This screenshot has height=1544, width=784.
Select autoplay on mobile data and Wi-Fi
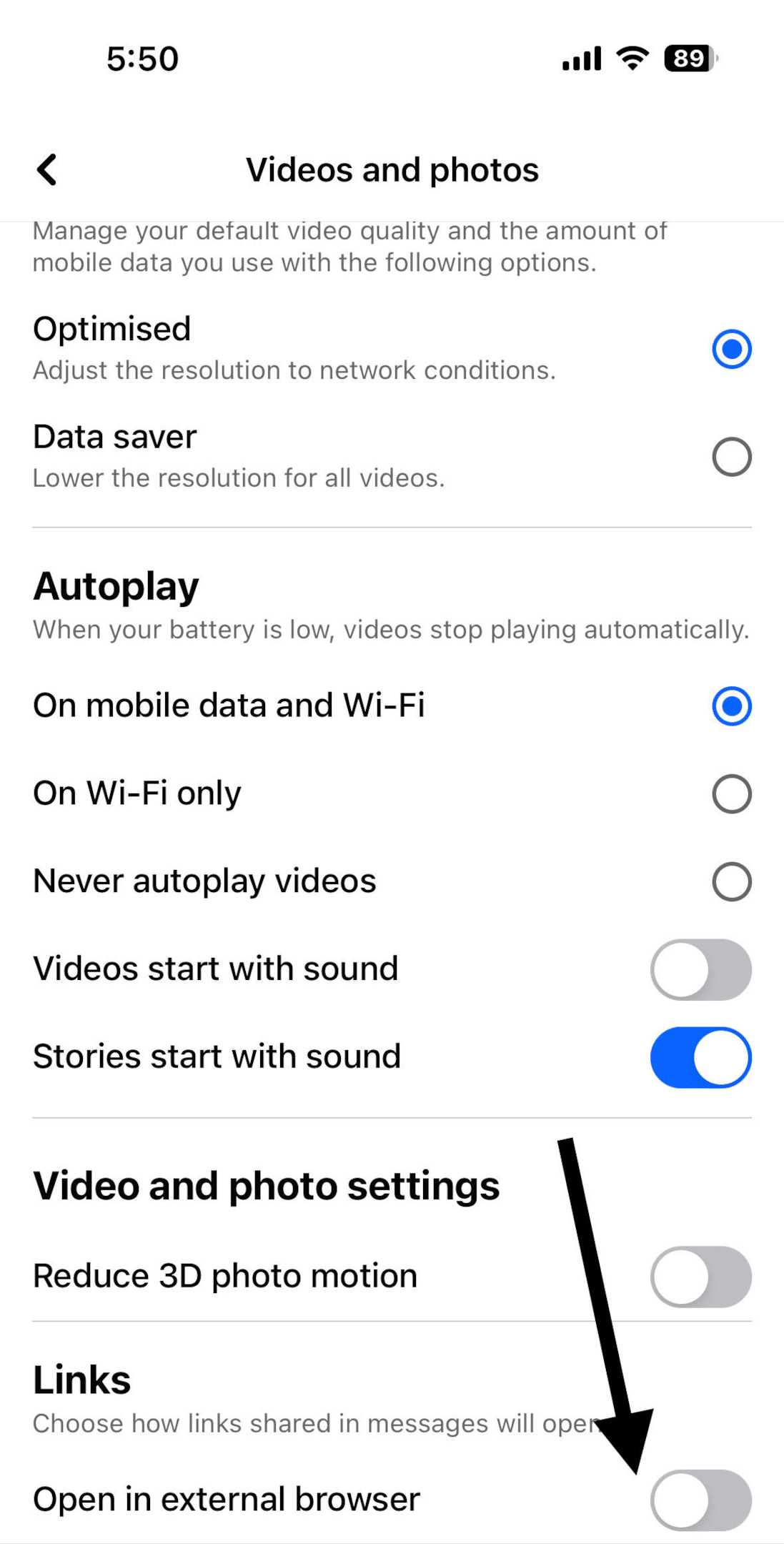point(731,706)
